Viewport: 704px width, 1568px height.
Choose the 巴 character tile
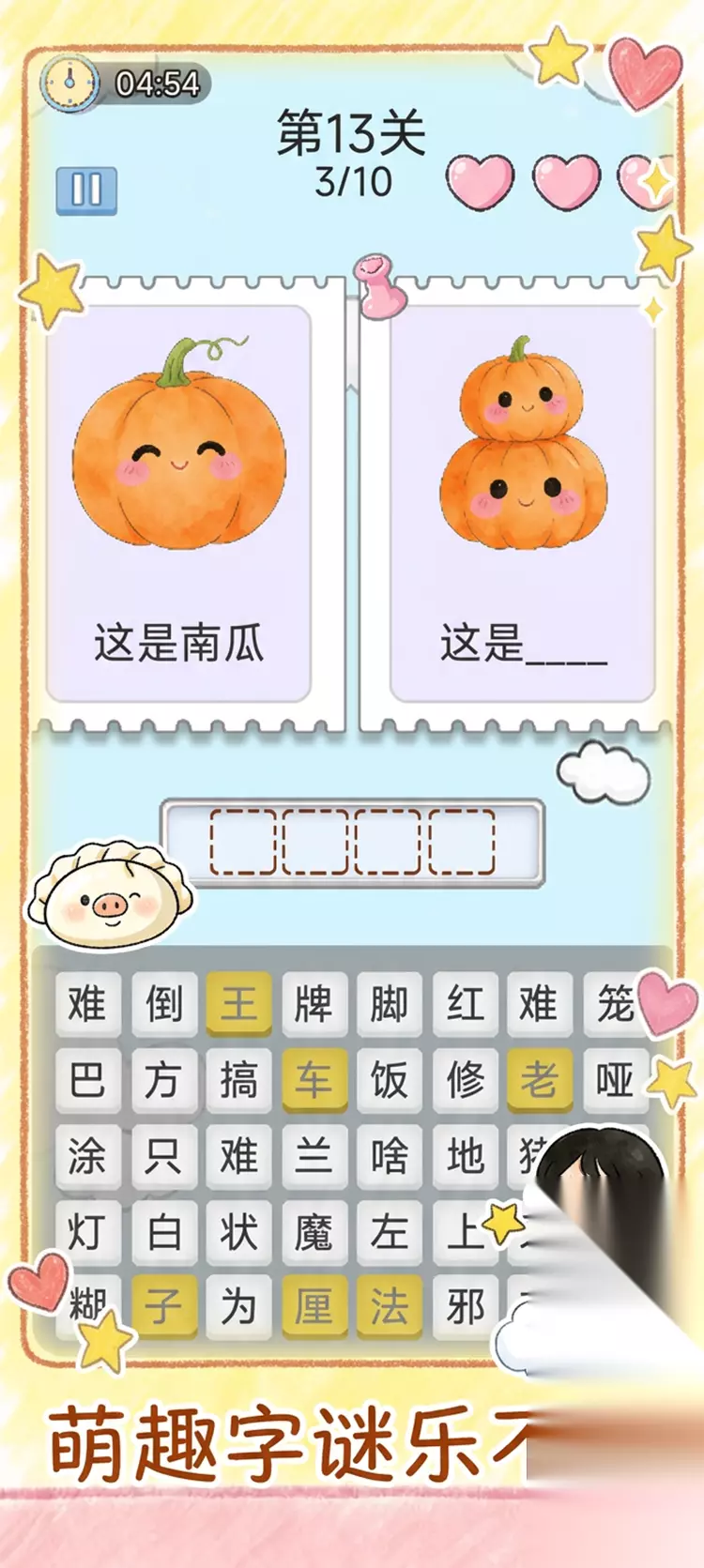coord(87,1080)
